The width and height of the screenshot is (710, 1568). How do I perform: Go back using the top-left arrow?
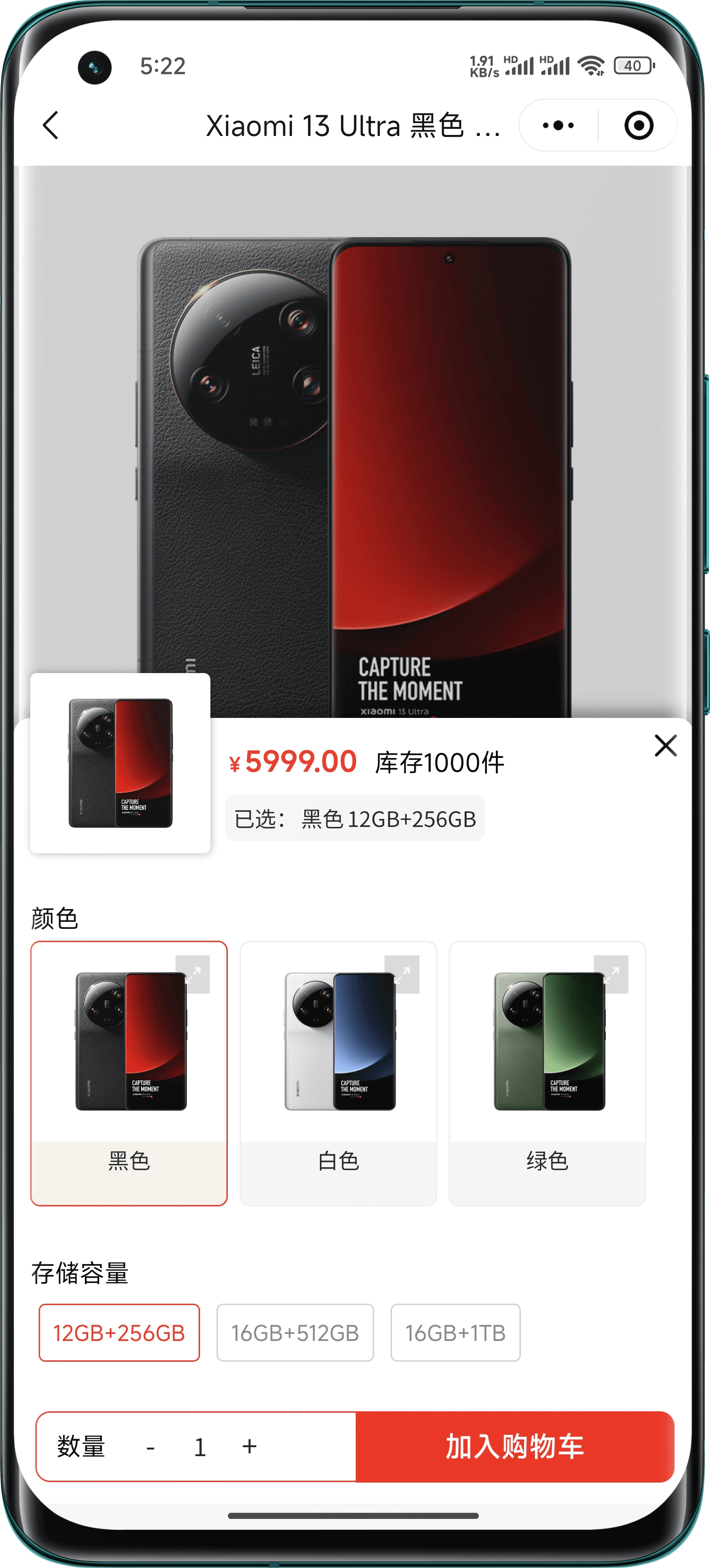click(x=51, y=126)
